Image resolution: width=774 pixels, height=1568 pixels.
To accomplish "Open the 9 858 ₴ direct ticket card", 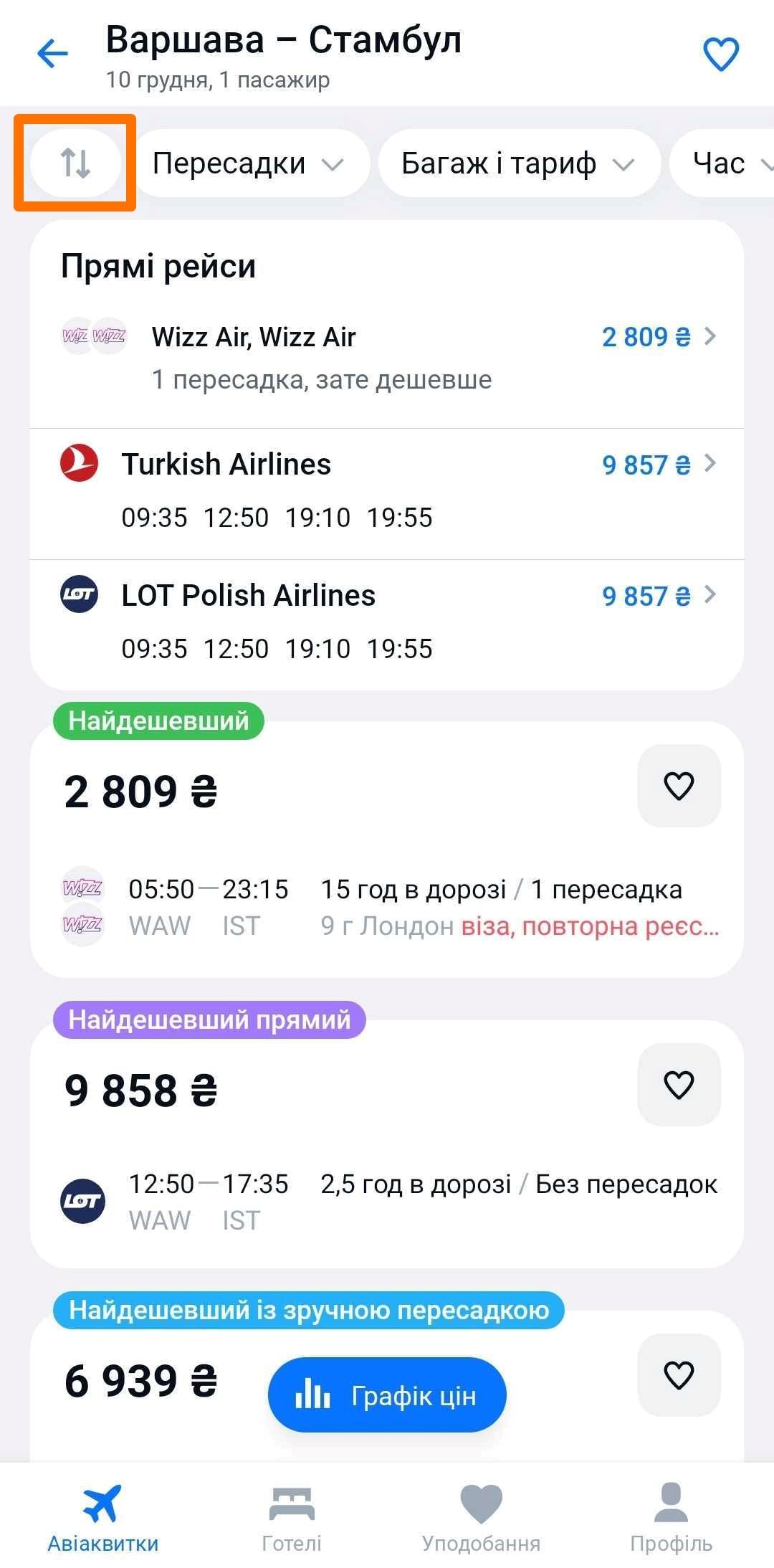I will pos(387,1144).
